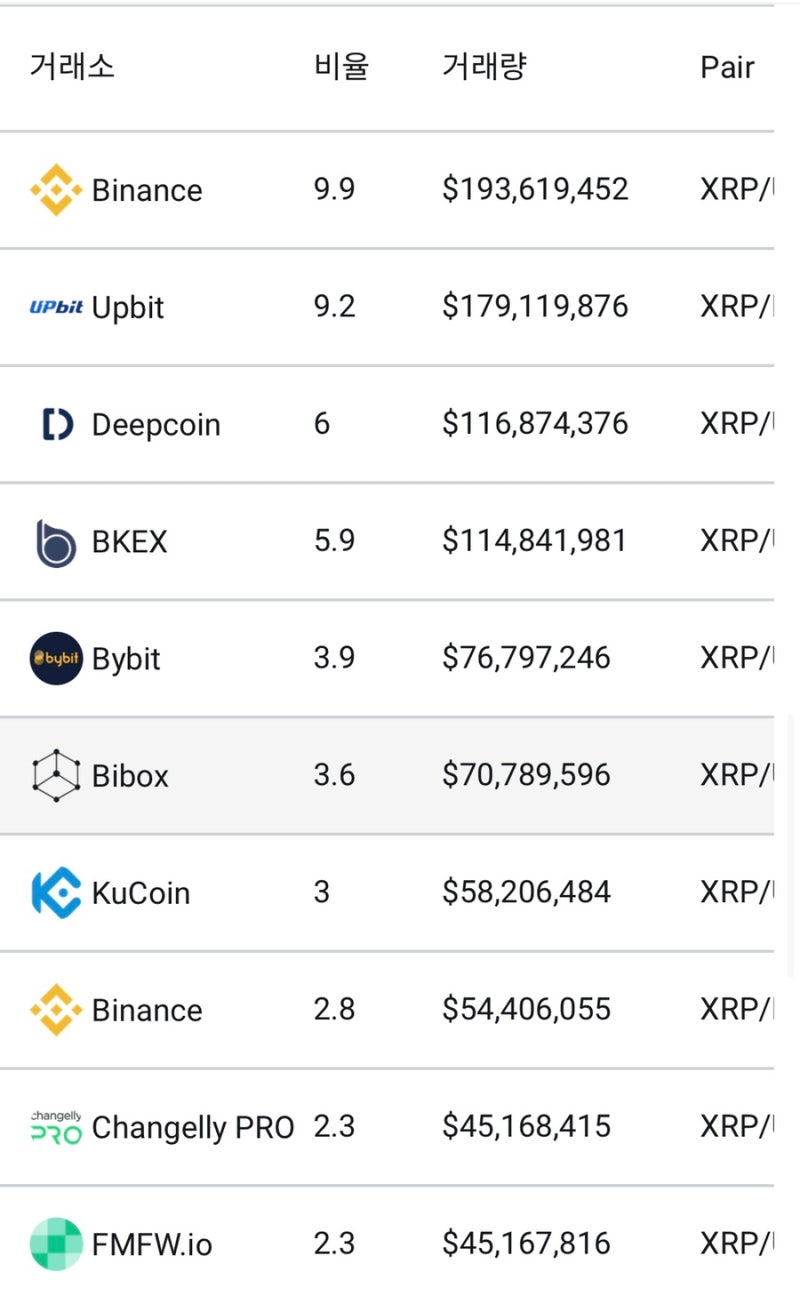Tap the highlighted Bibox row
800x1296 pixels.
click(x=387, y=775)
